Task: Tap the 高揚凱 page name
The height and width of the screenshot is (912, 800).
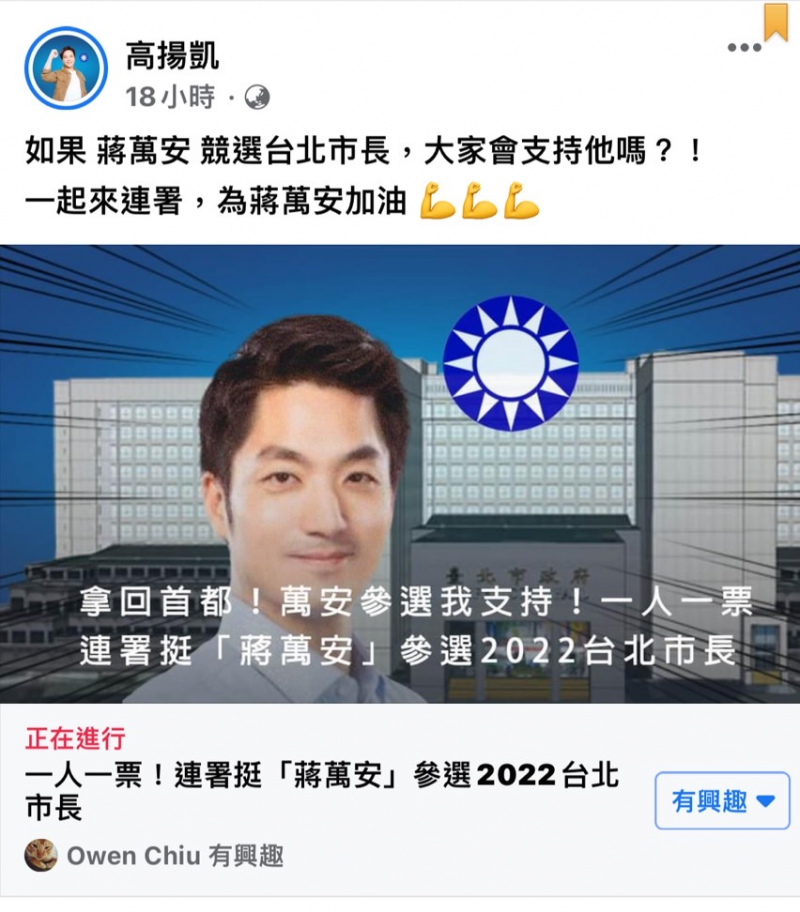Action: tap(171, 55)
